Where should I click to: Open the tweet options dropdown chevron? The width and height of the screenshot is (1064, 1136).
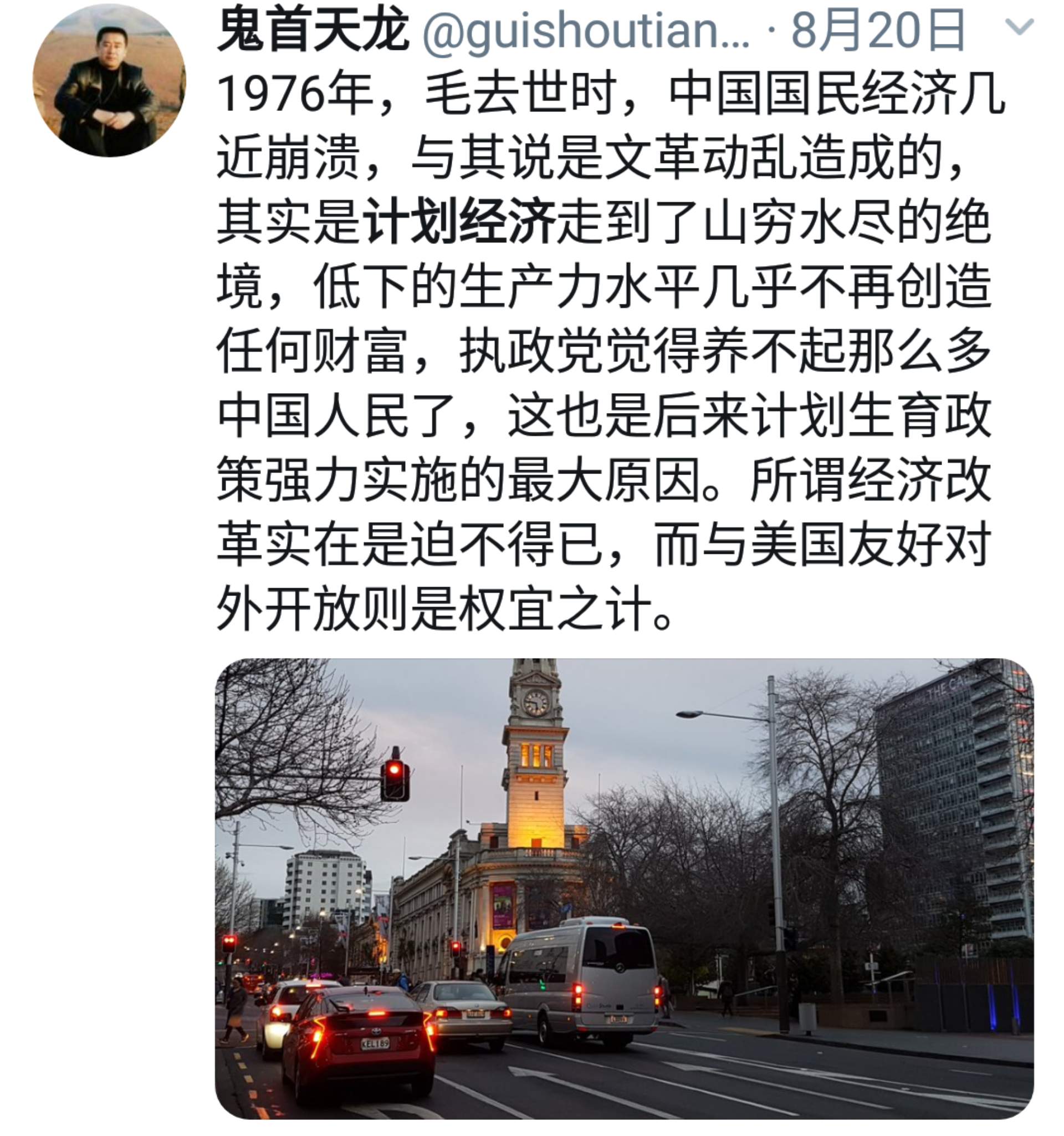point(1020,27)
